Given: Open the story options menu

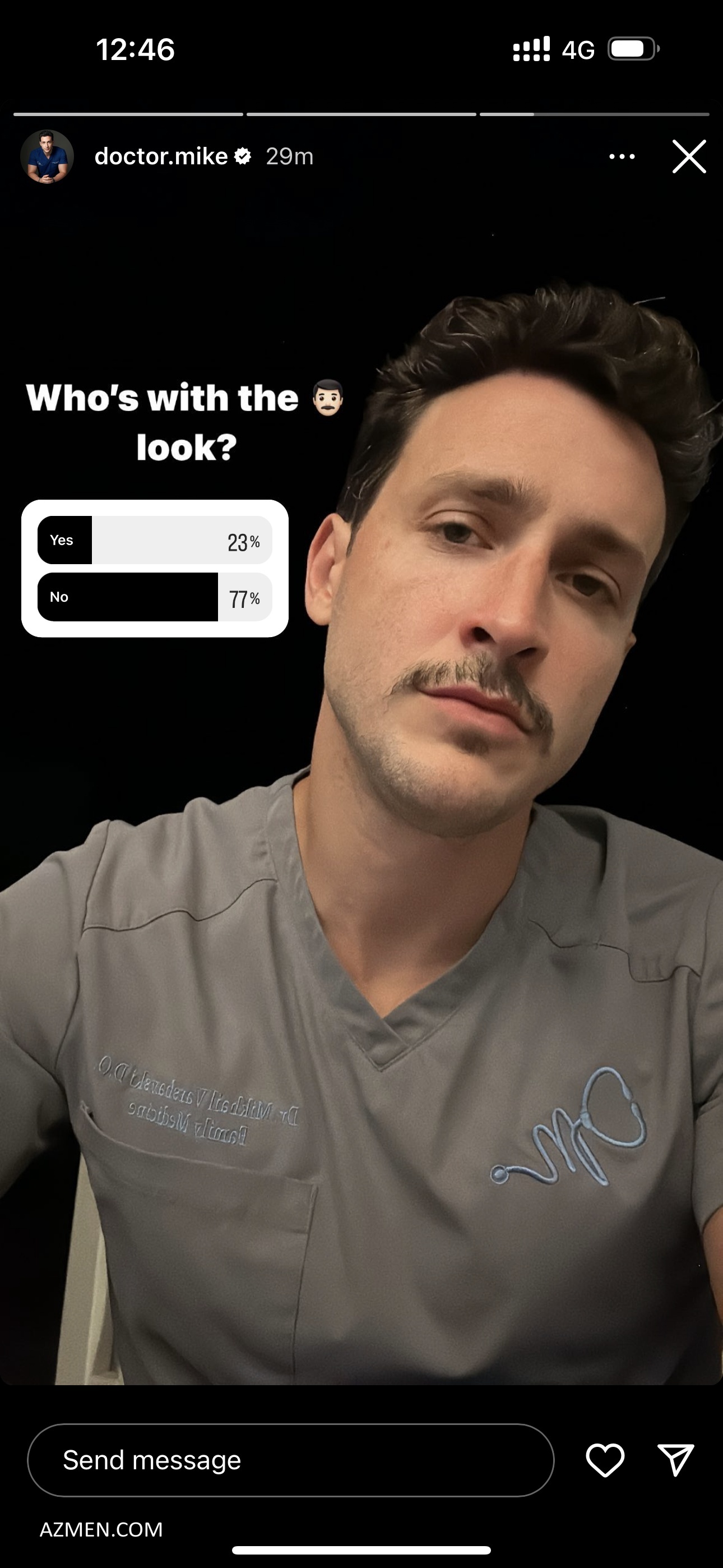Looking at the screenshot, I should click(622, 156).
